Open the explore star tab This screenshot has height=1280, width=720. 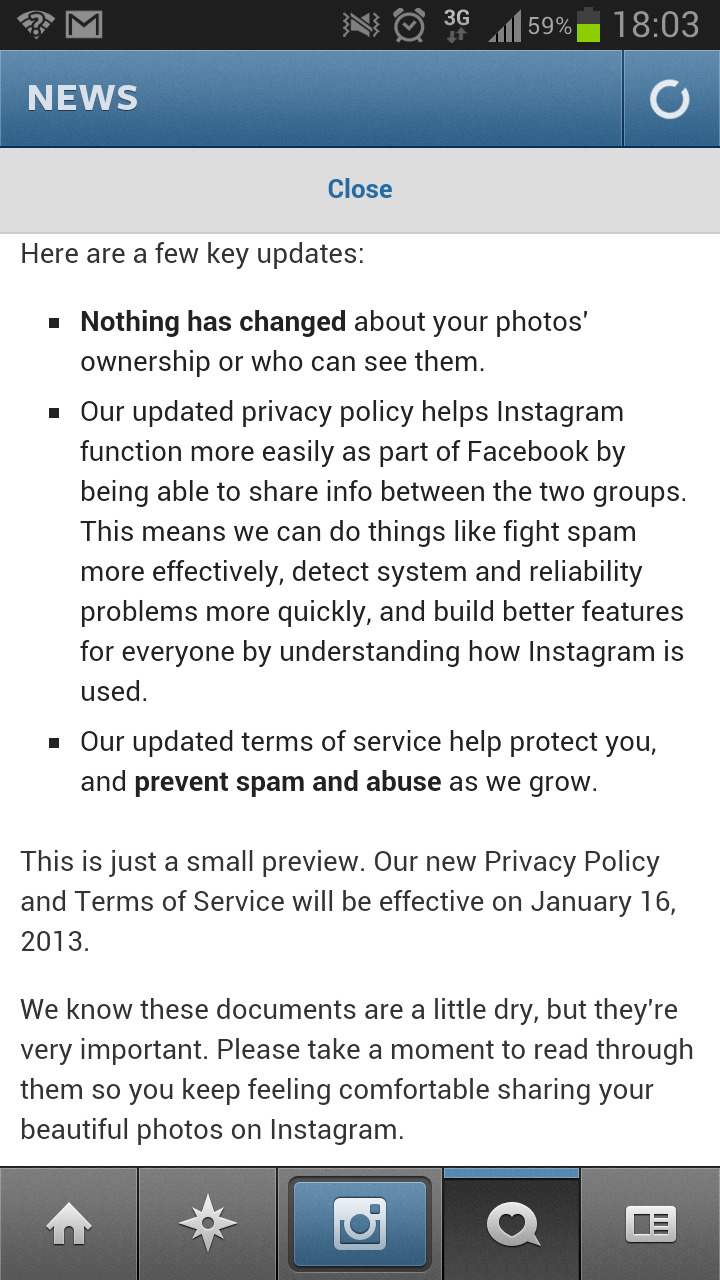(207, 1224)
